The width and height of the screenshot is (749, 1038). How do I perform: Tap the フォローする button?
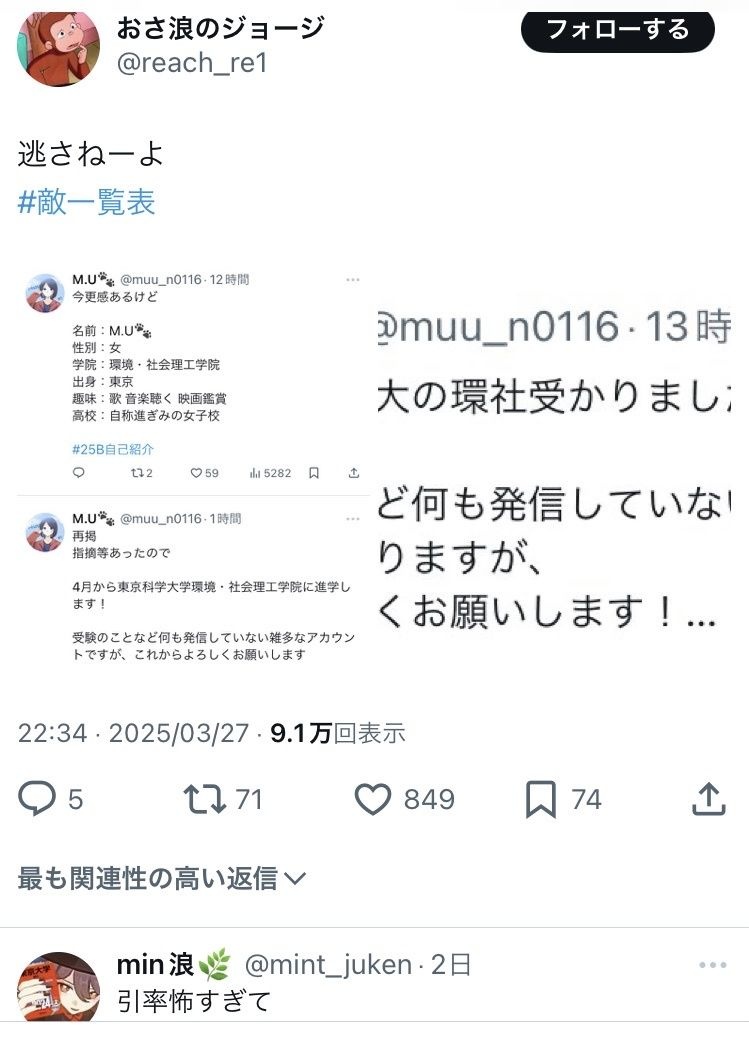point(617,29)
